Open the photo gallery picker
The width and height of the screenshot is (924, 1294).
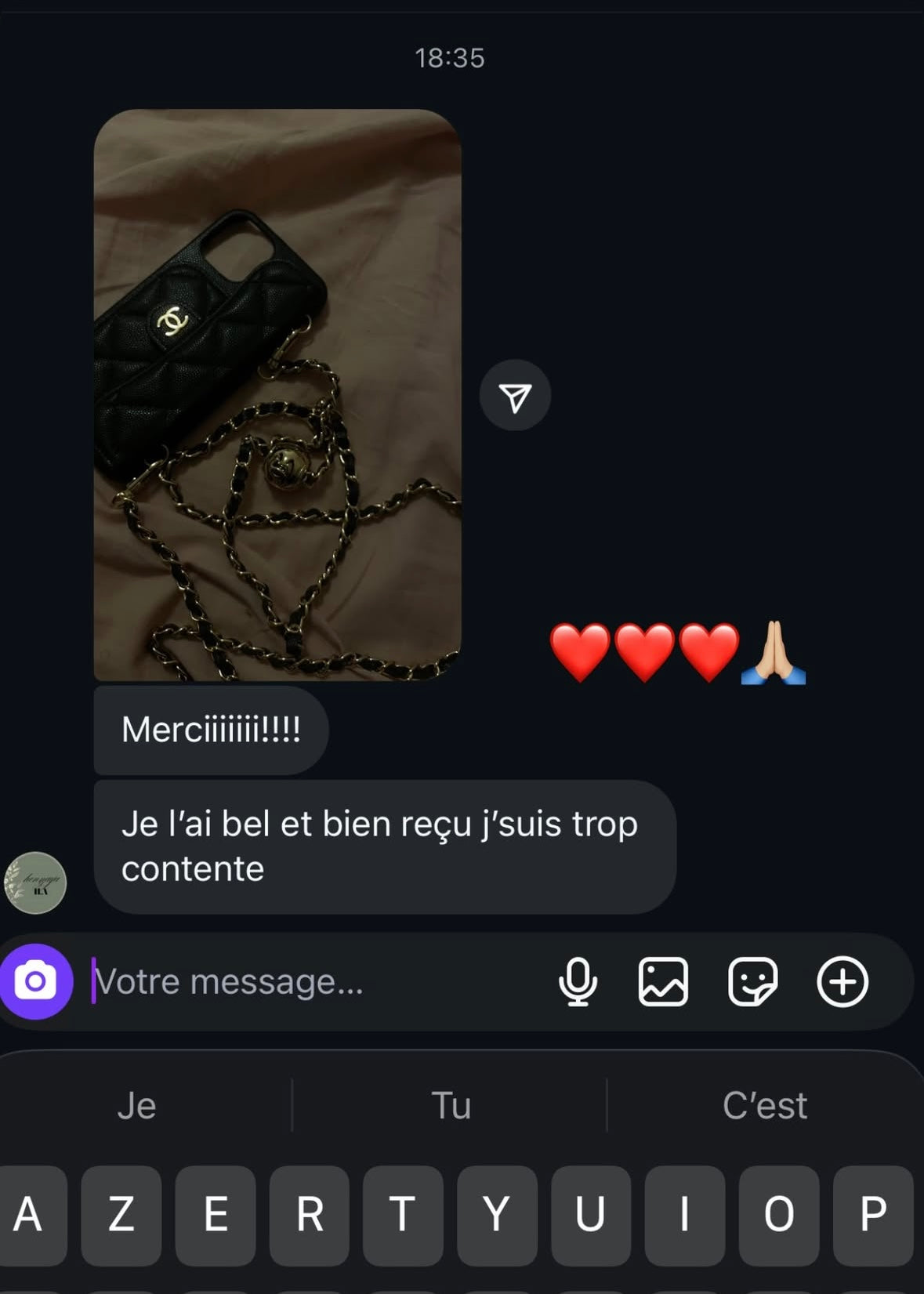[663, 981]
